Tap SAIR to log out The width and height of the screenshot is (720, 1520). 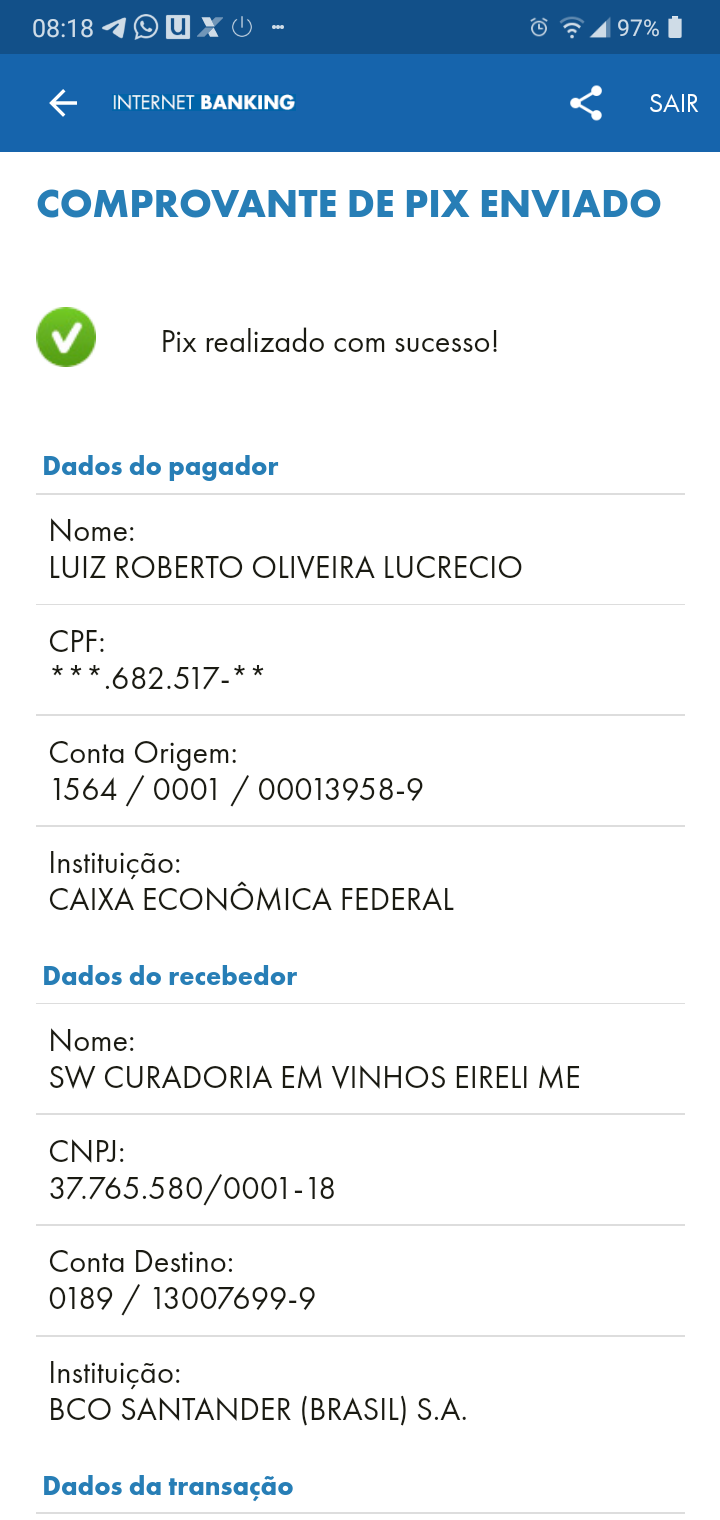673,103
